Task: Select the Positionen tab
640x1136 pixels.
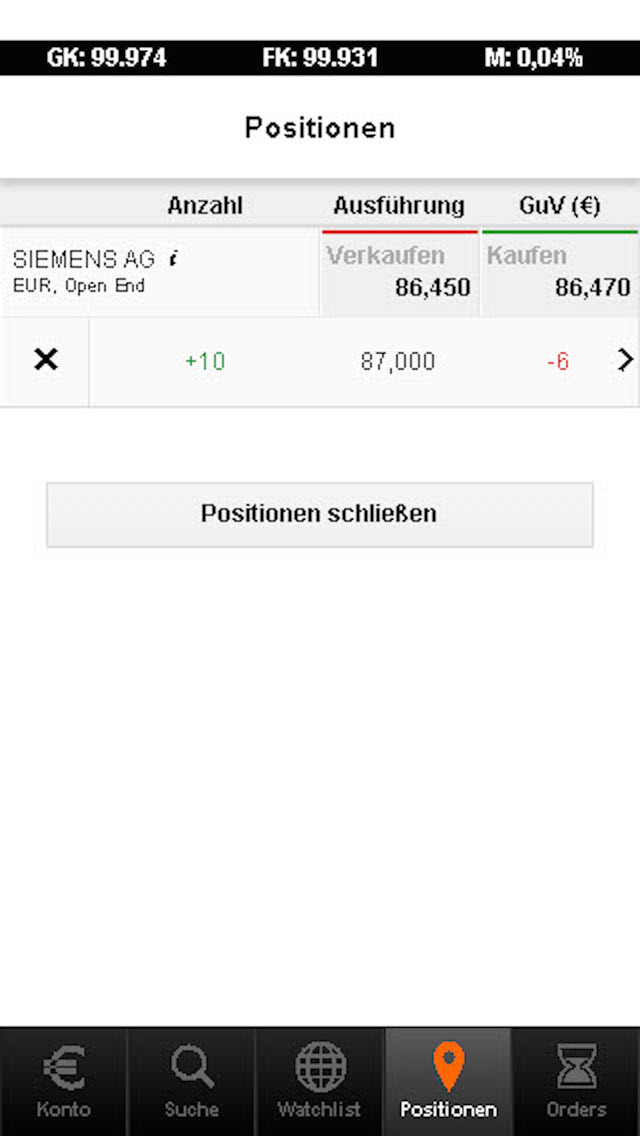Action: (x=448, y=1081)
